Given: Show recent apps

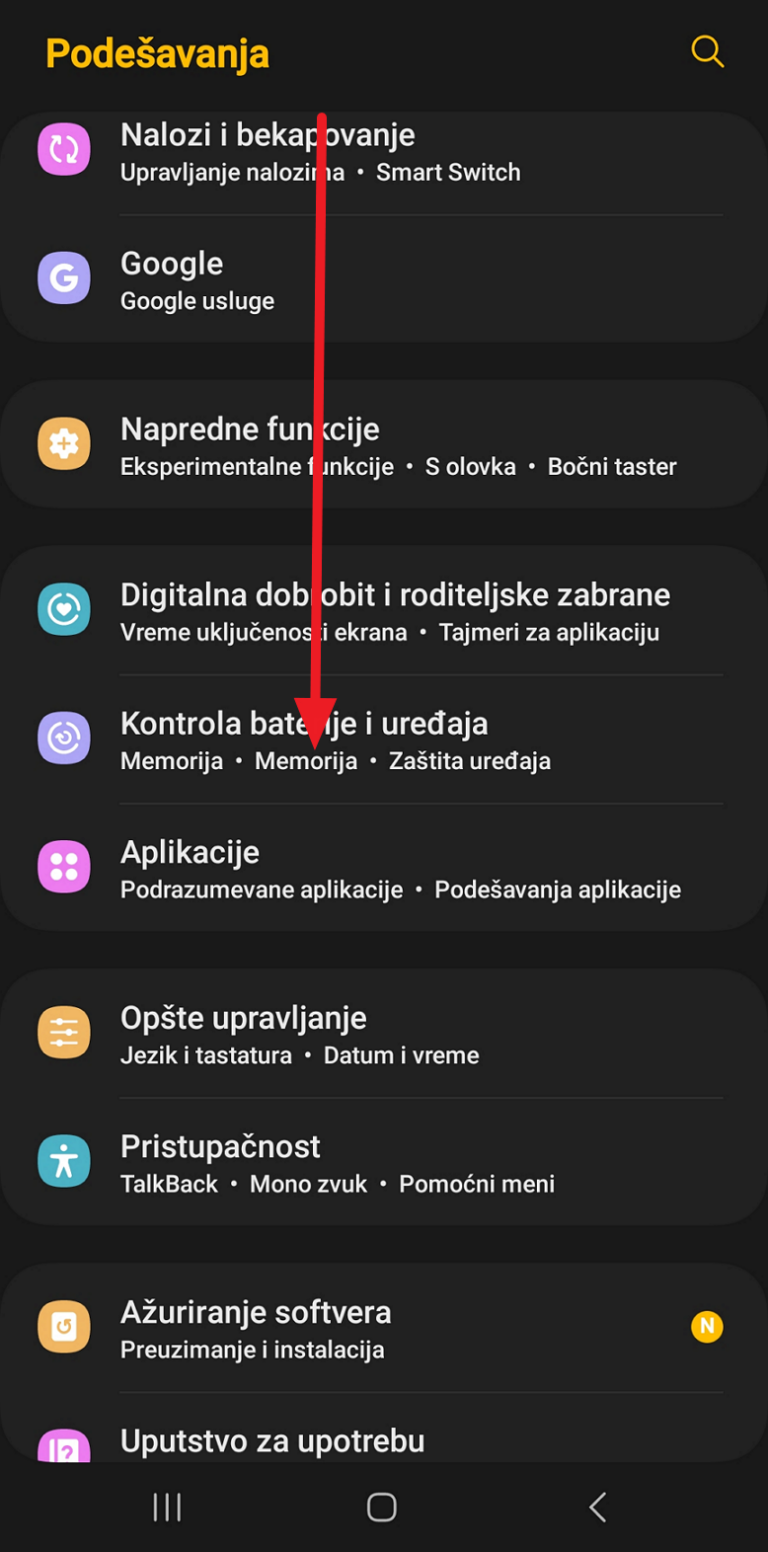Looking at the screenshot, I should [167, 1507].
